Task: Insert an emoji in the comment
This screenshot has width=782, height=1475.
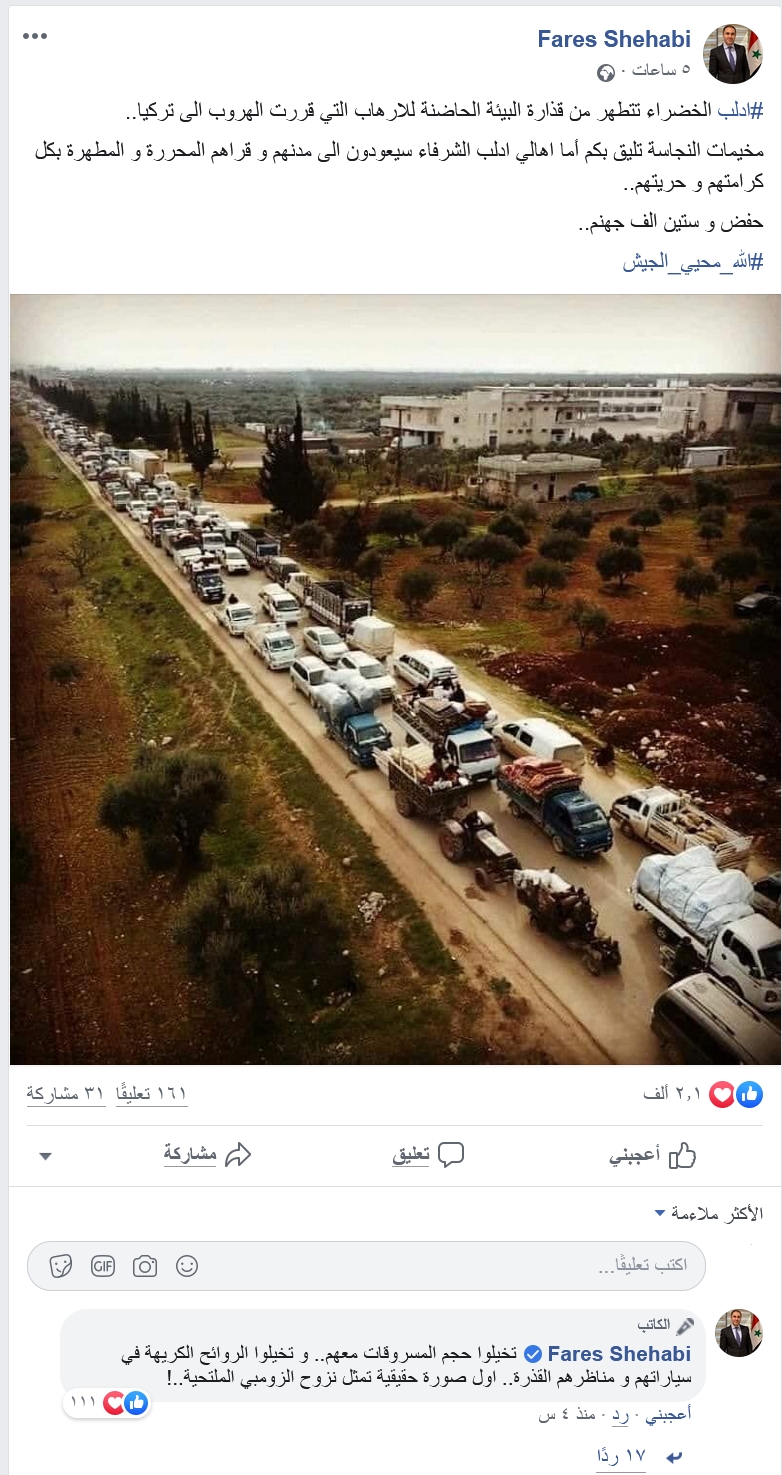Action: (x=187, y=1266)
